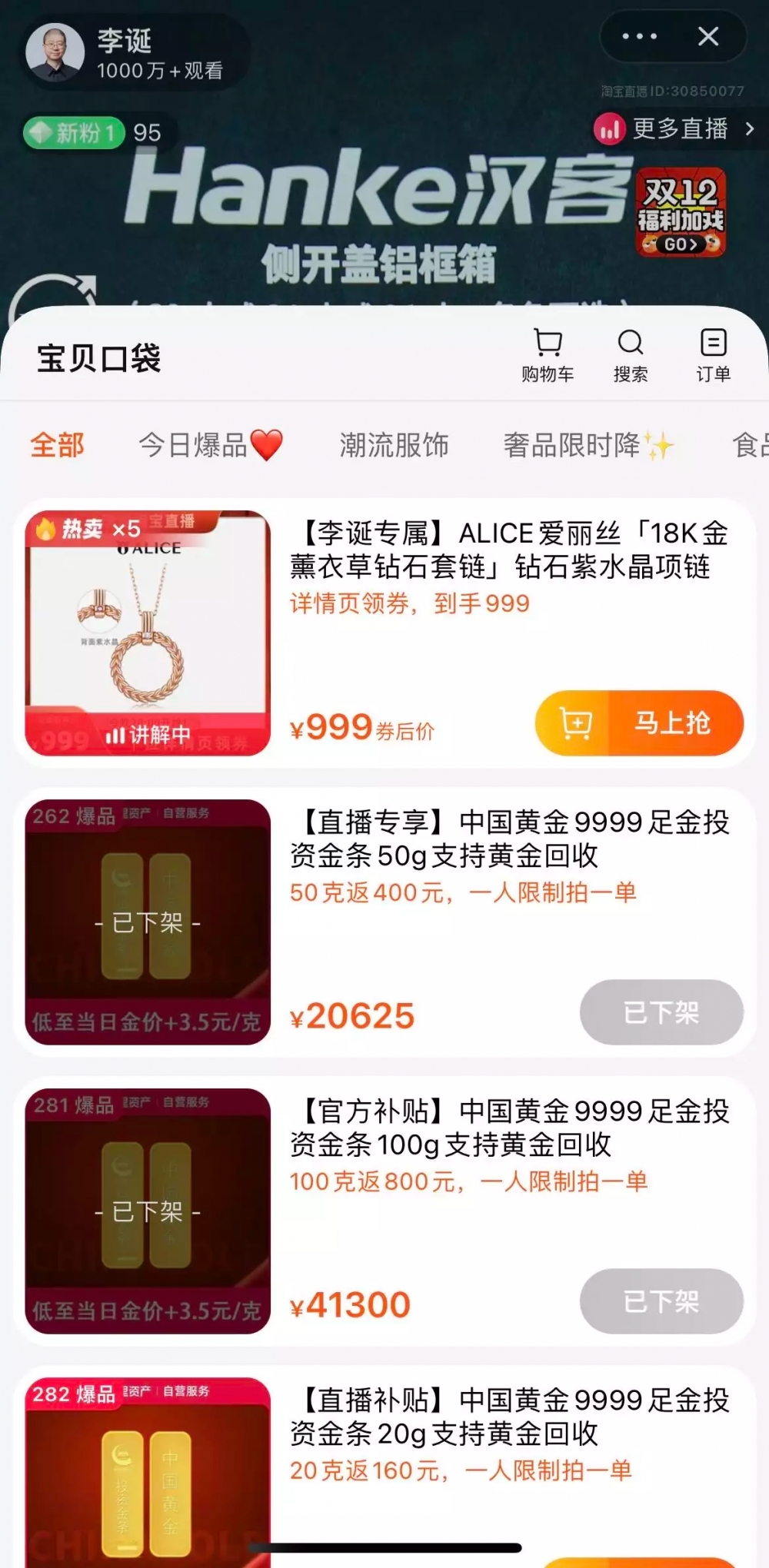Tap the 新粉1 fan level badge
This screenshot has height=1568, width=769.
click(x=74, y=133)
